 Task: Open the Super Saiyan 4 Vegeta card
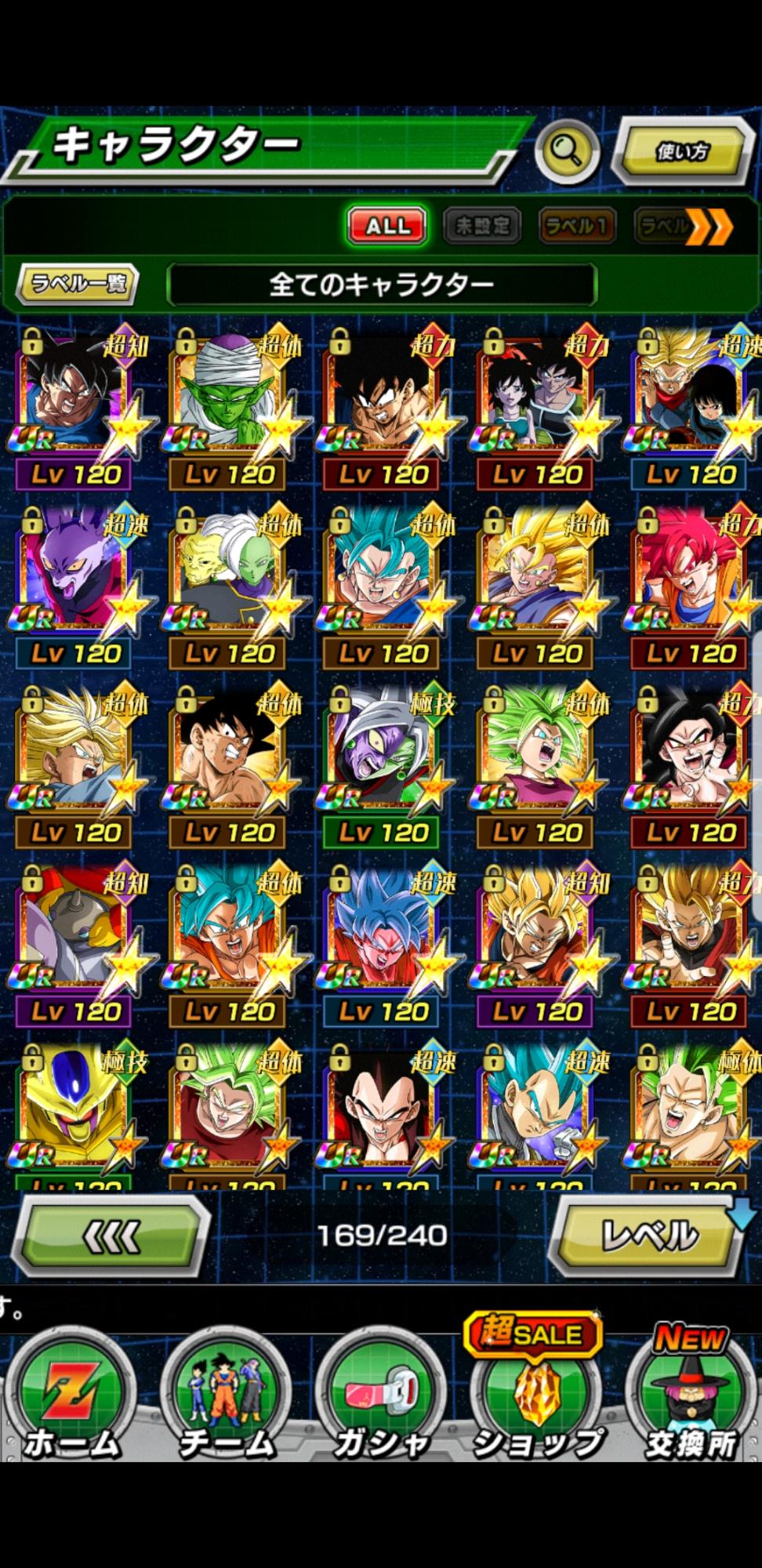point(383,1113)
